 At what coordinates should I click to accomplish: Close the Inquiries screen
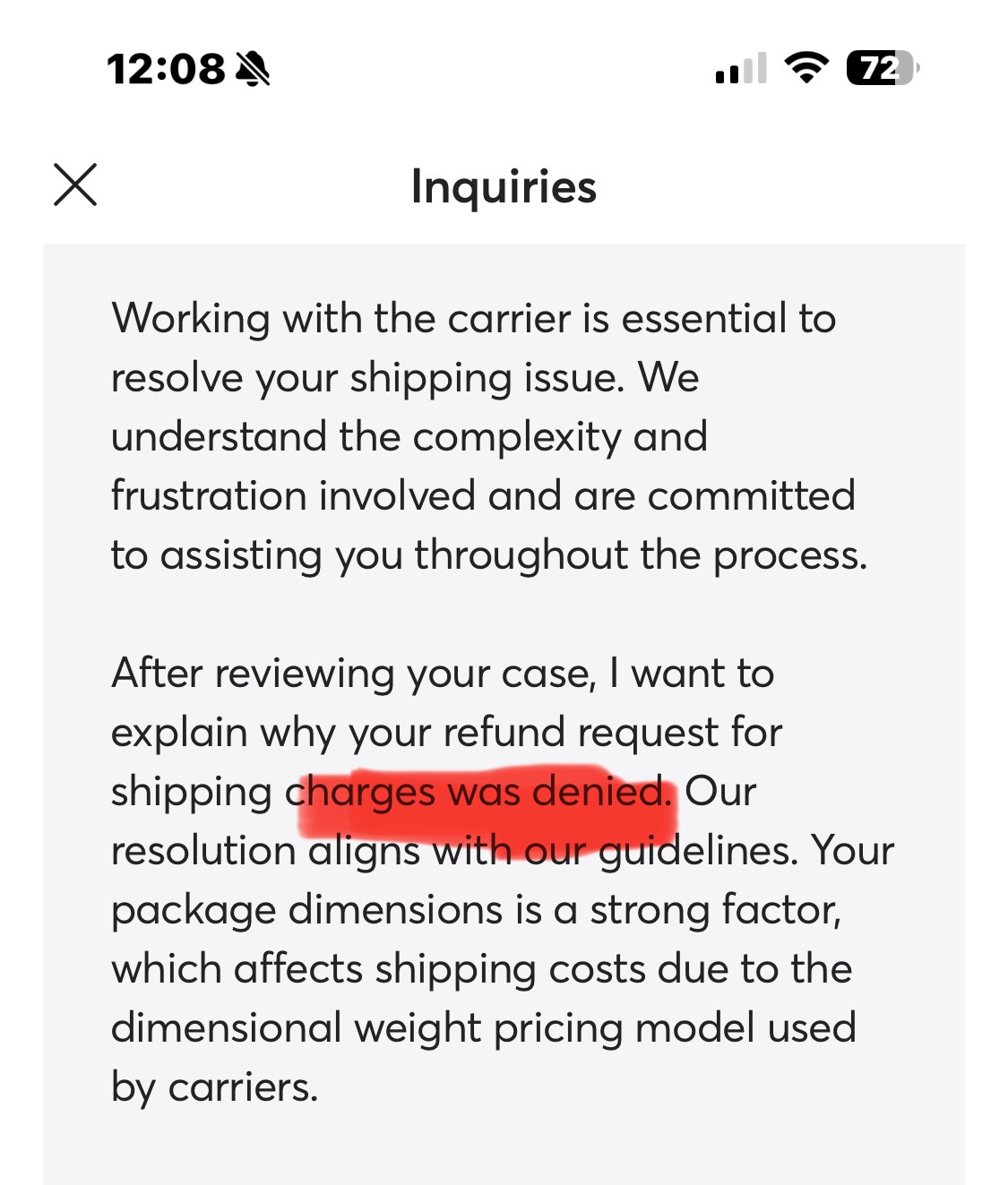[x=75, y=185]
